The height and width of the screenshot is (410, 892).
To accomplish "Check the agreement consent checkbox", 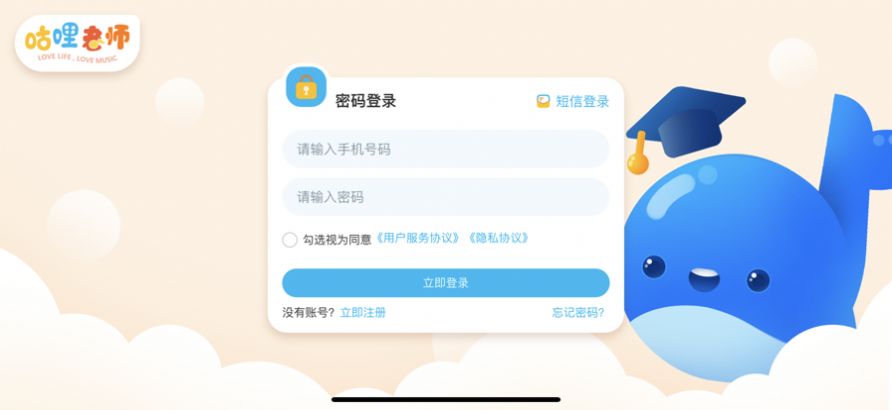I will point(290,240).
